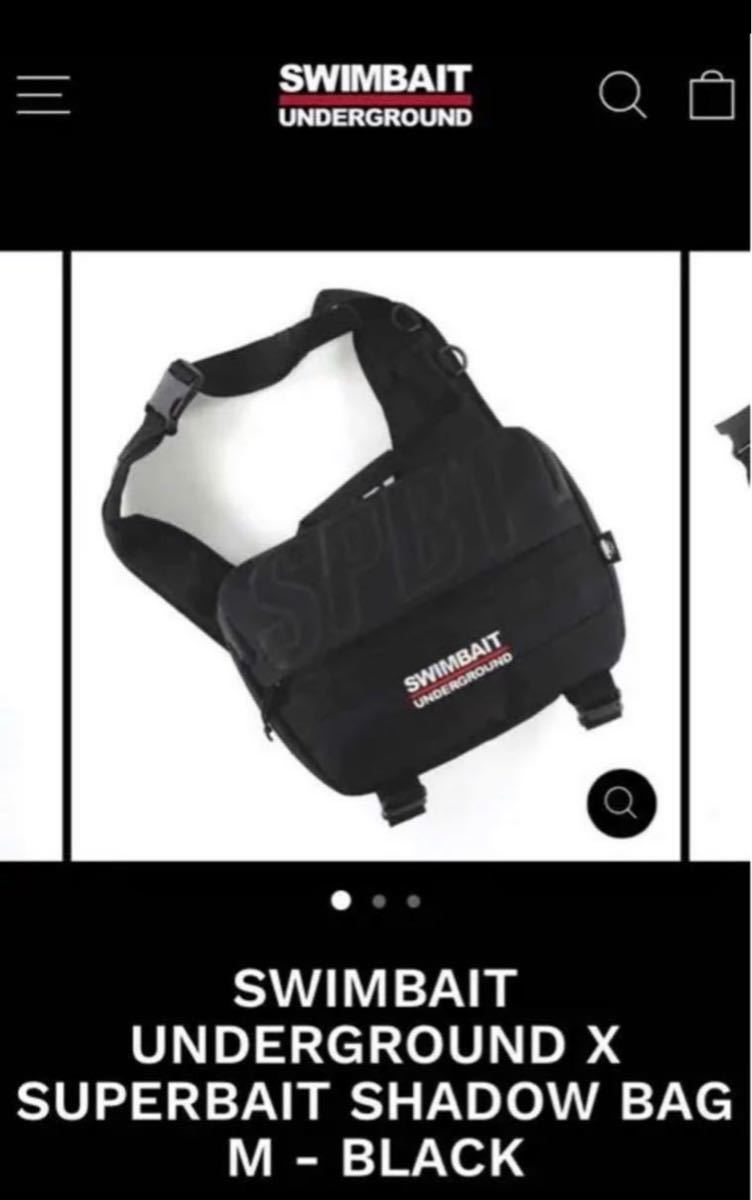This screenshot has width=752, height=1200.
Task: Open the site search
Action: tap(622, 97)
